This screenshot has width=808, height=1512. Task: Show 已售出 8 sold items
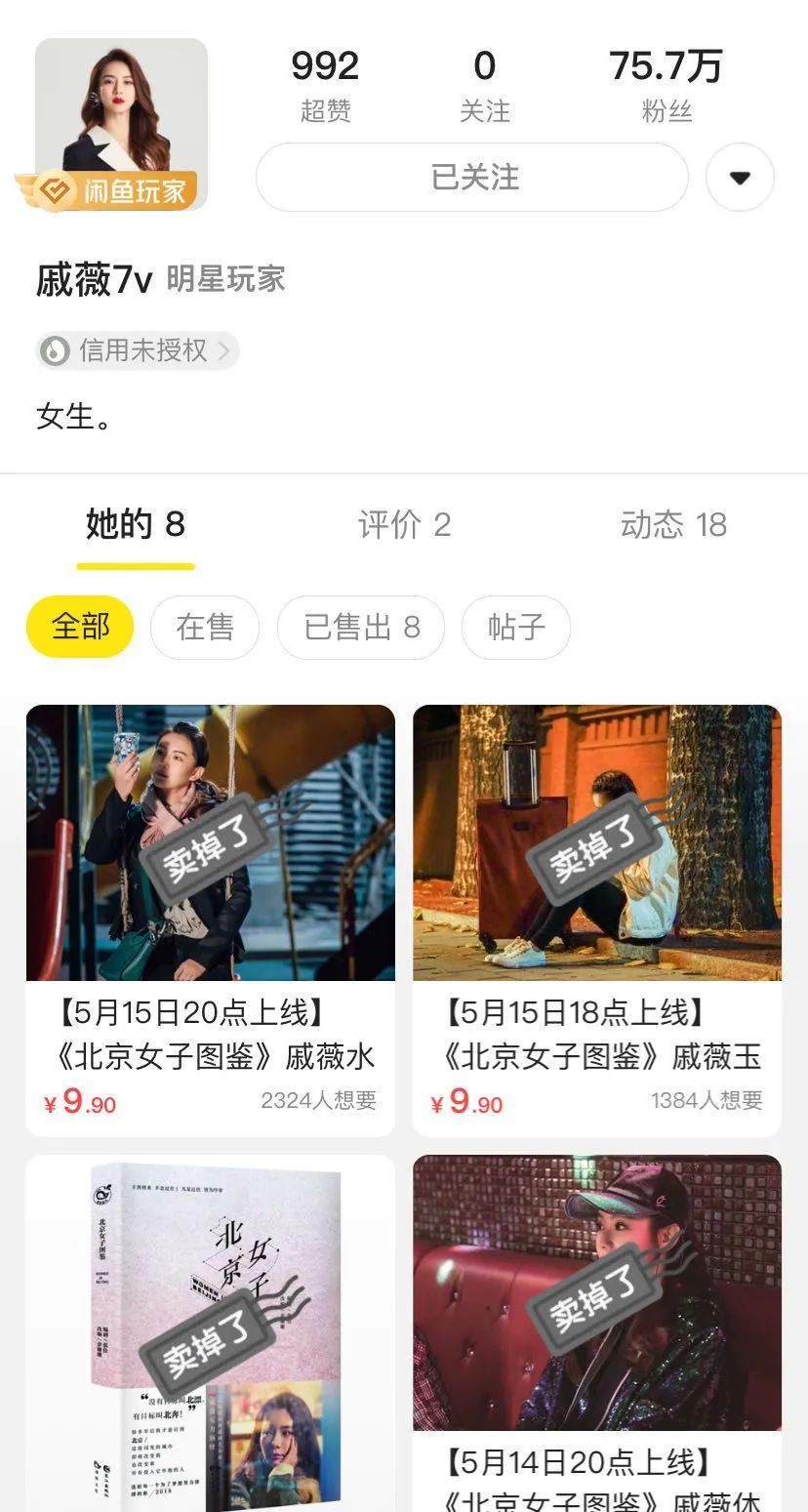(361, 627)
